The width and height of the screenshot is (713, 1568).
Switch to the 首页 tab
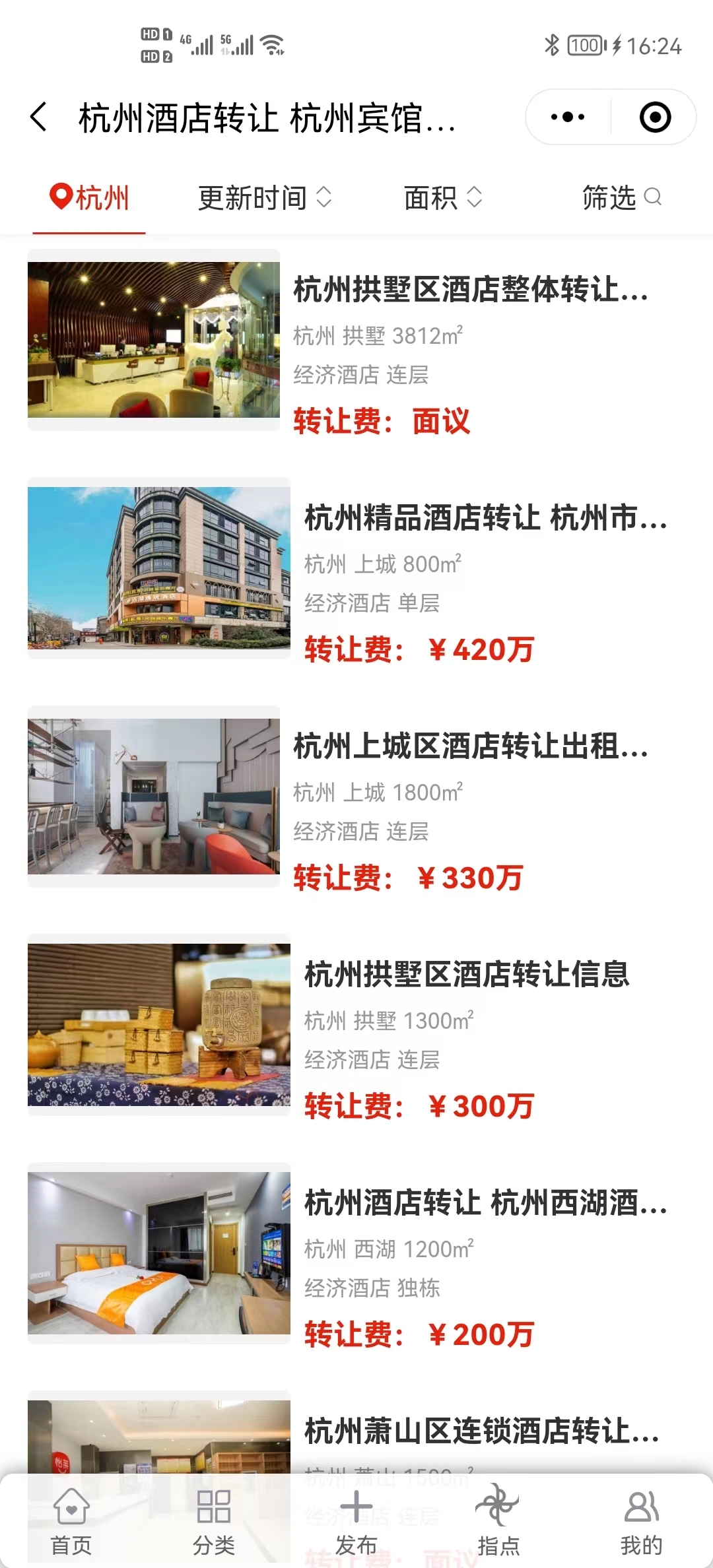point(71,1522)
